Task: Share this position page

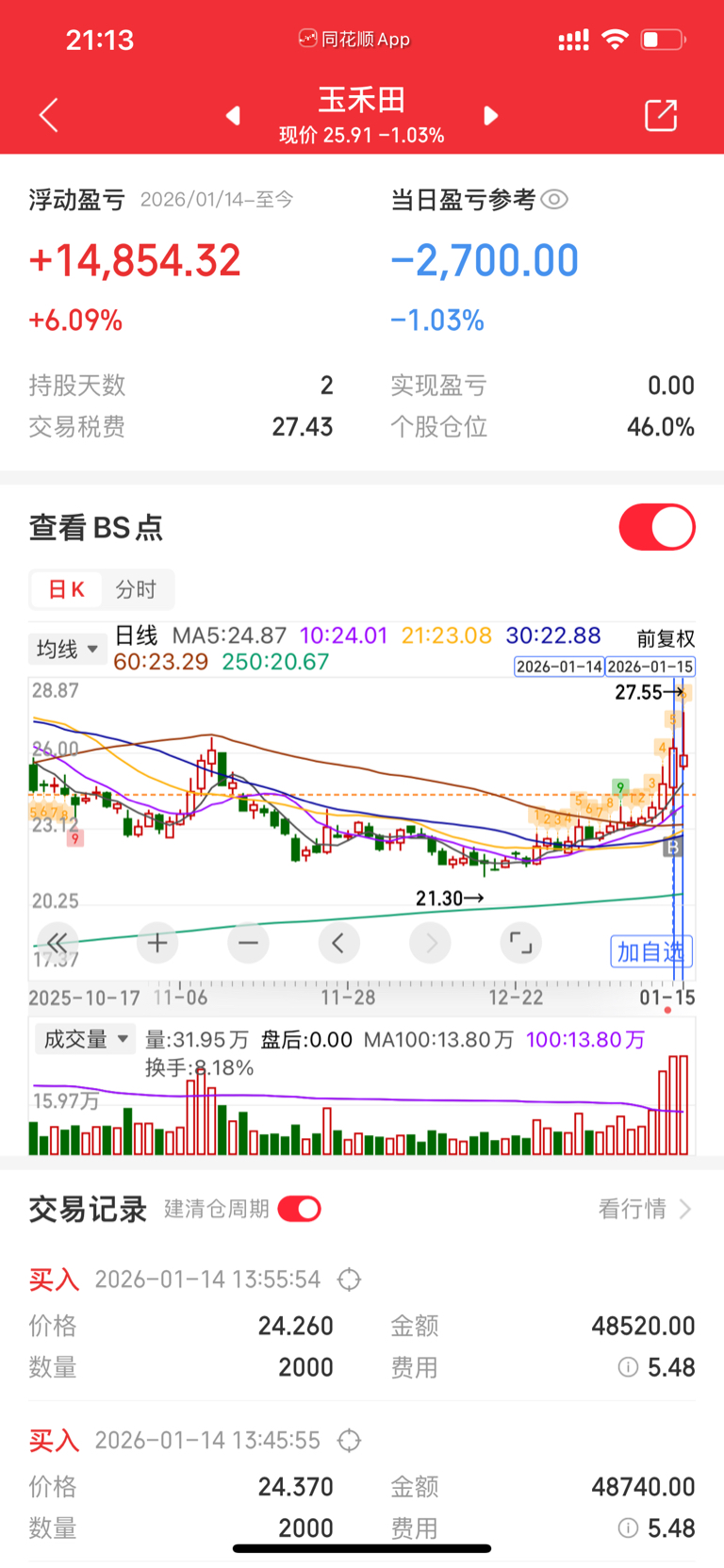Action: tap(661, 115)
